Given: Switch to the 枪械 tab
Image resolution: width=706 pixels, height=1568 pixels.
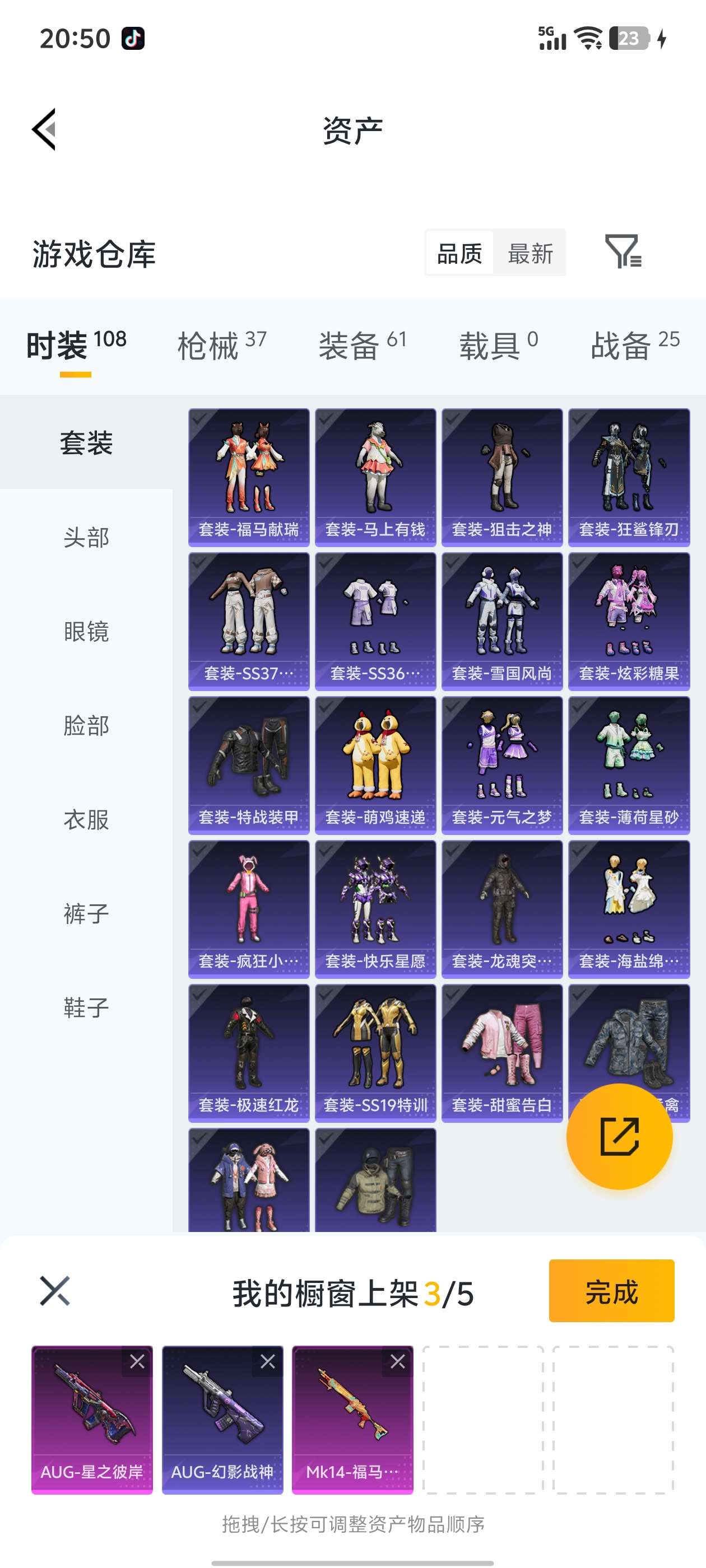Looking at the screenshot, I should [222, 346].
